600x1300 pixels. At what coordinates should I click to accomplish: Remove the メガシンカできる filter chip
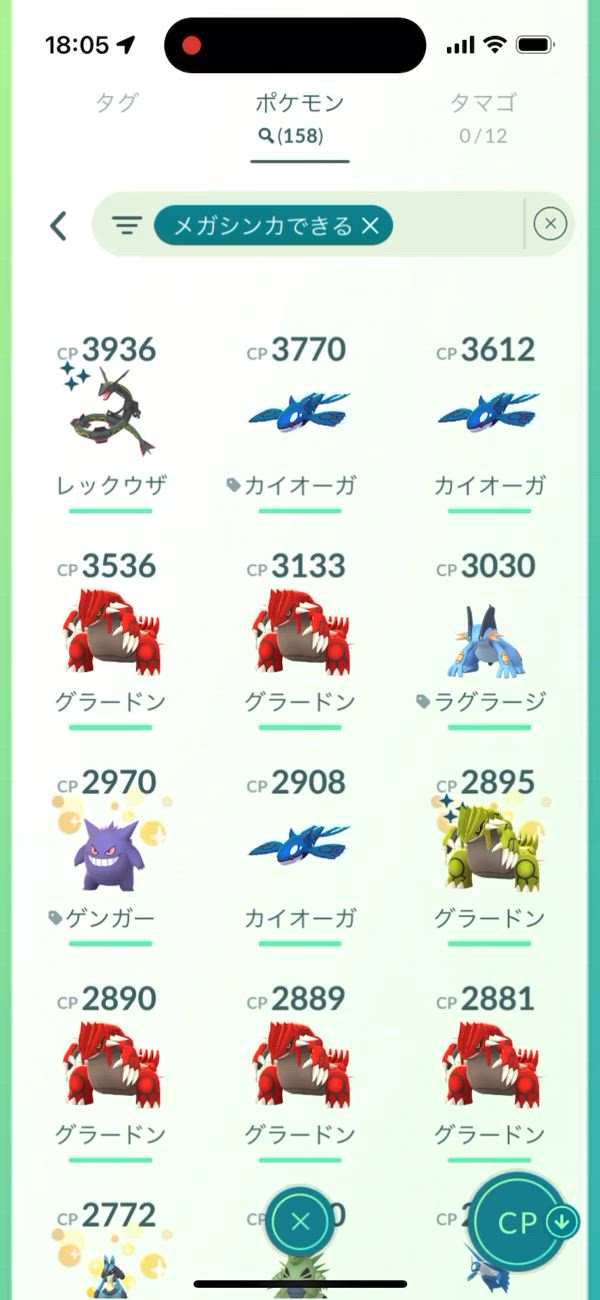click(x=370, y=227)
